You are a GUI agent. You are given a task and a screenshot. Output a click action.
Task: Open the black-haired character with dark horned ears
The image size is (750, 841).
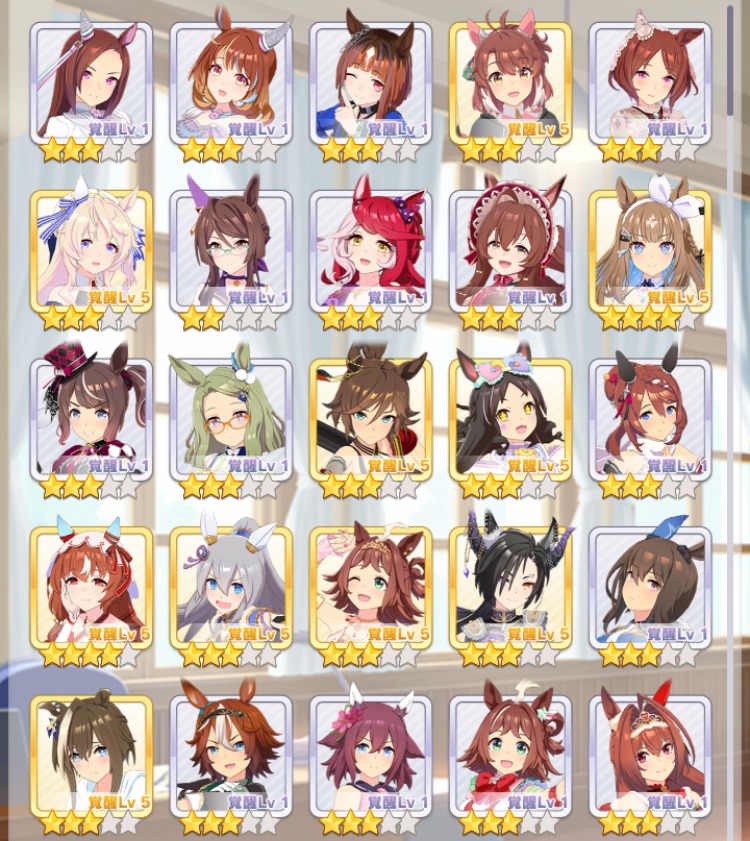tap(511, 586)
